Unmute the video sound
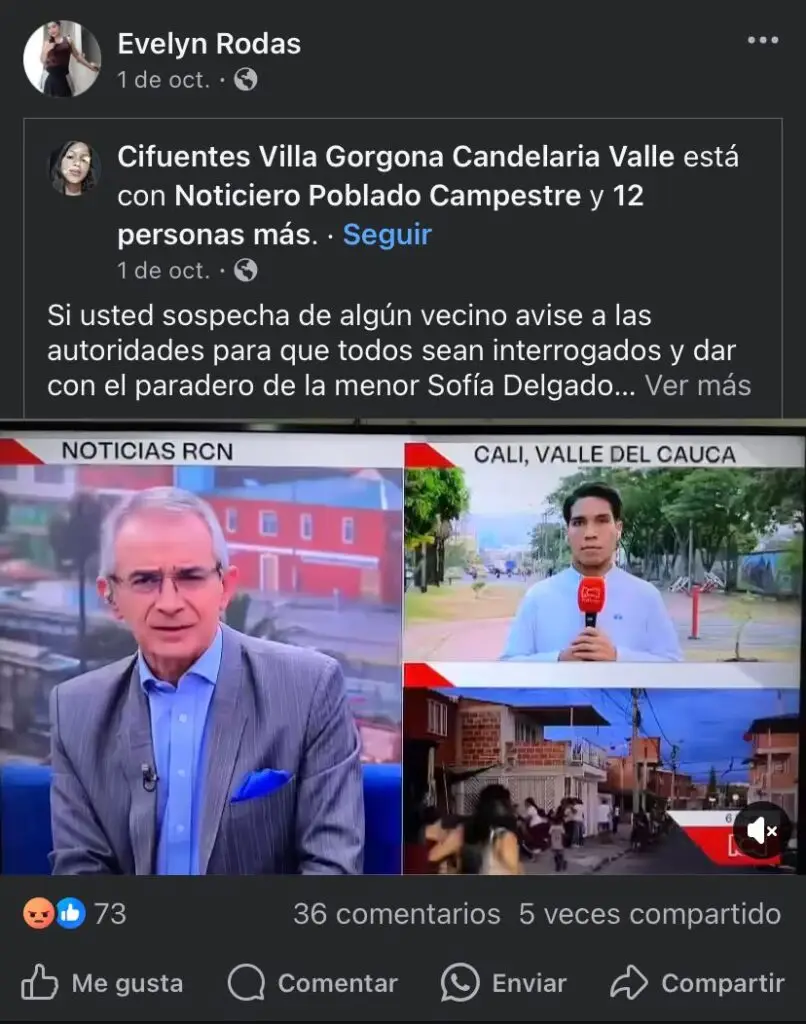806x1024 pixels. pyautogui.click(x=763, y=830)
